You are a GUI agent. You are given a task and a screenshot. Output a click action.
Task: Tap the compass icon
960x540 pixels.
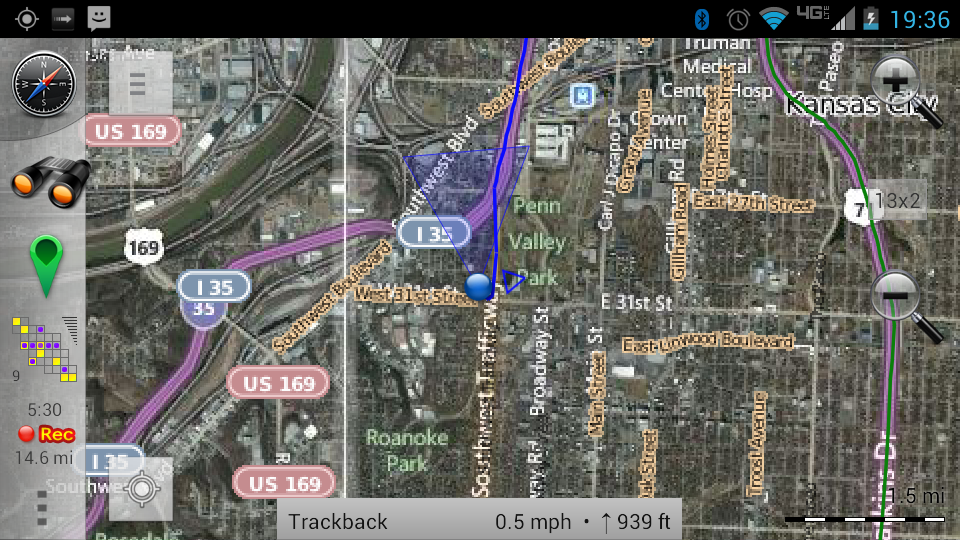43,84
